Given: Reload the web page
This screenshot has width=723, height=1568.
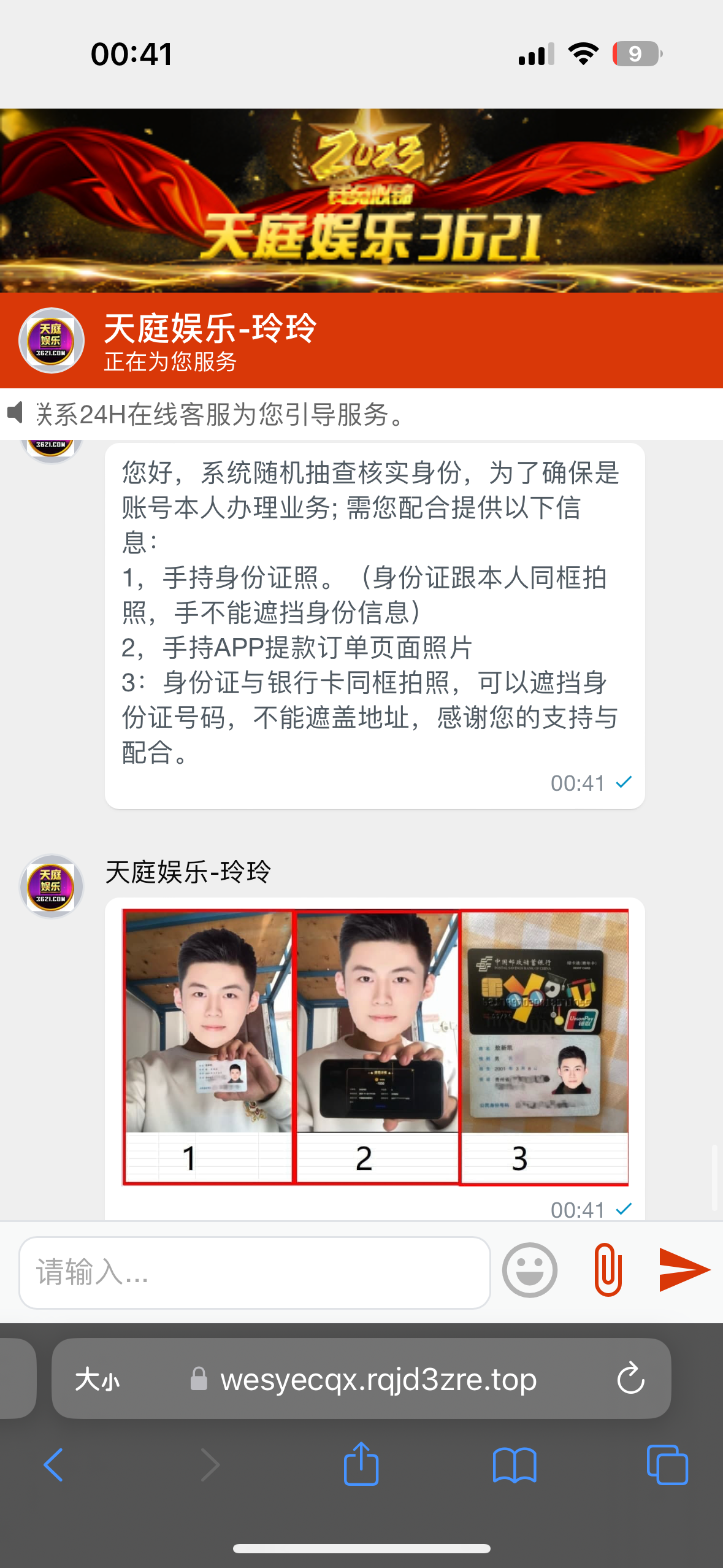Looking at the screenshot, I should 630,1379.
